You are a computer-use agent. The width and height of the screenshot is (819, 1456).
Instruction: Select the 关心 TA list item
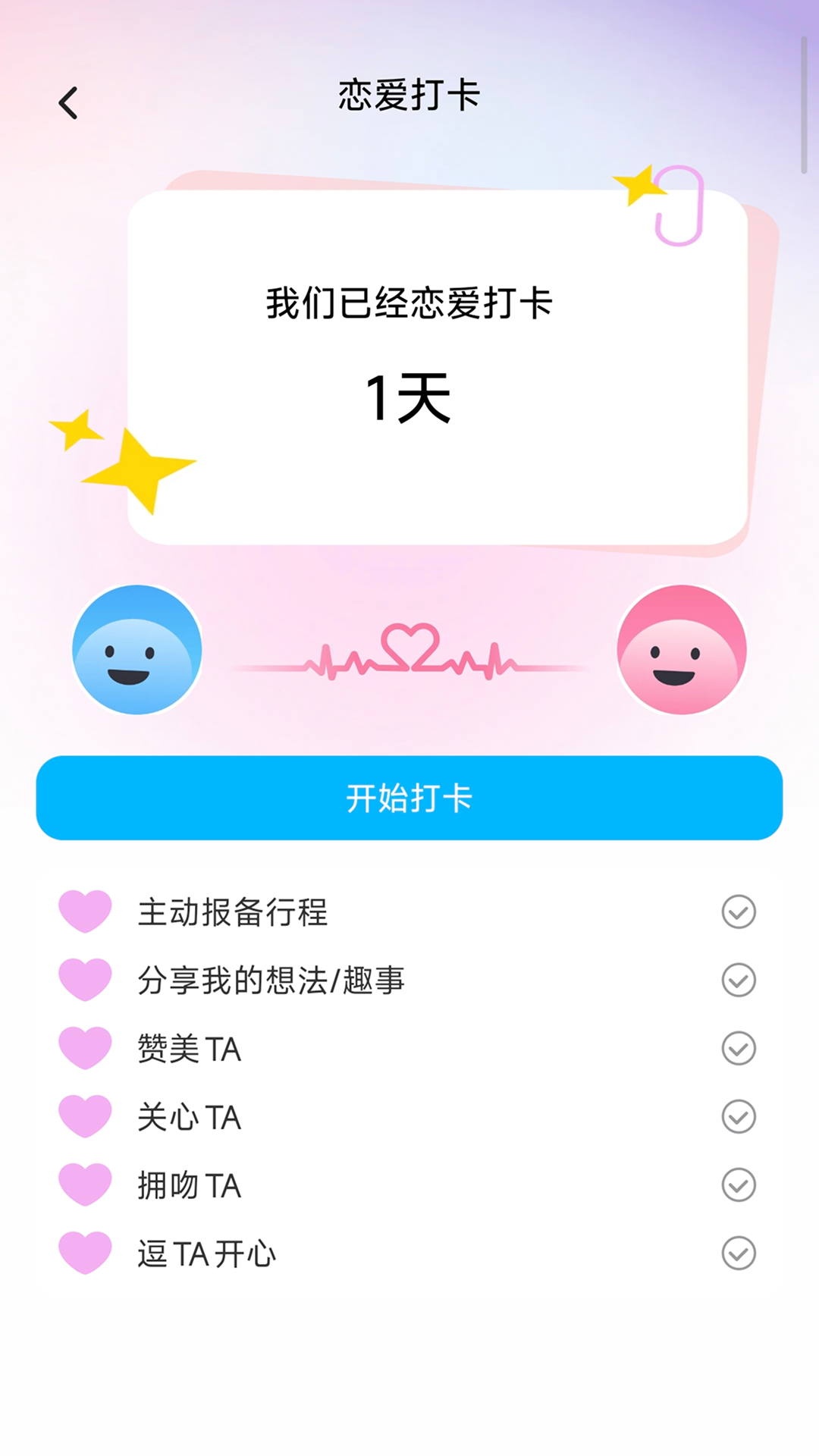tap(189, 1117)
